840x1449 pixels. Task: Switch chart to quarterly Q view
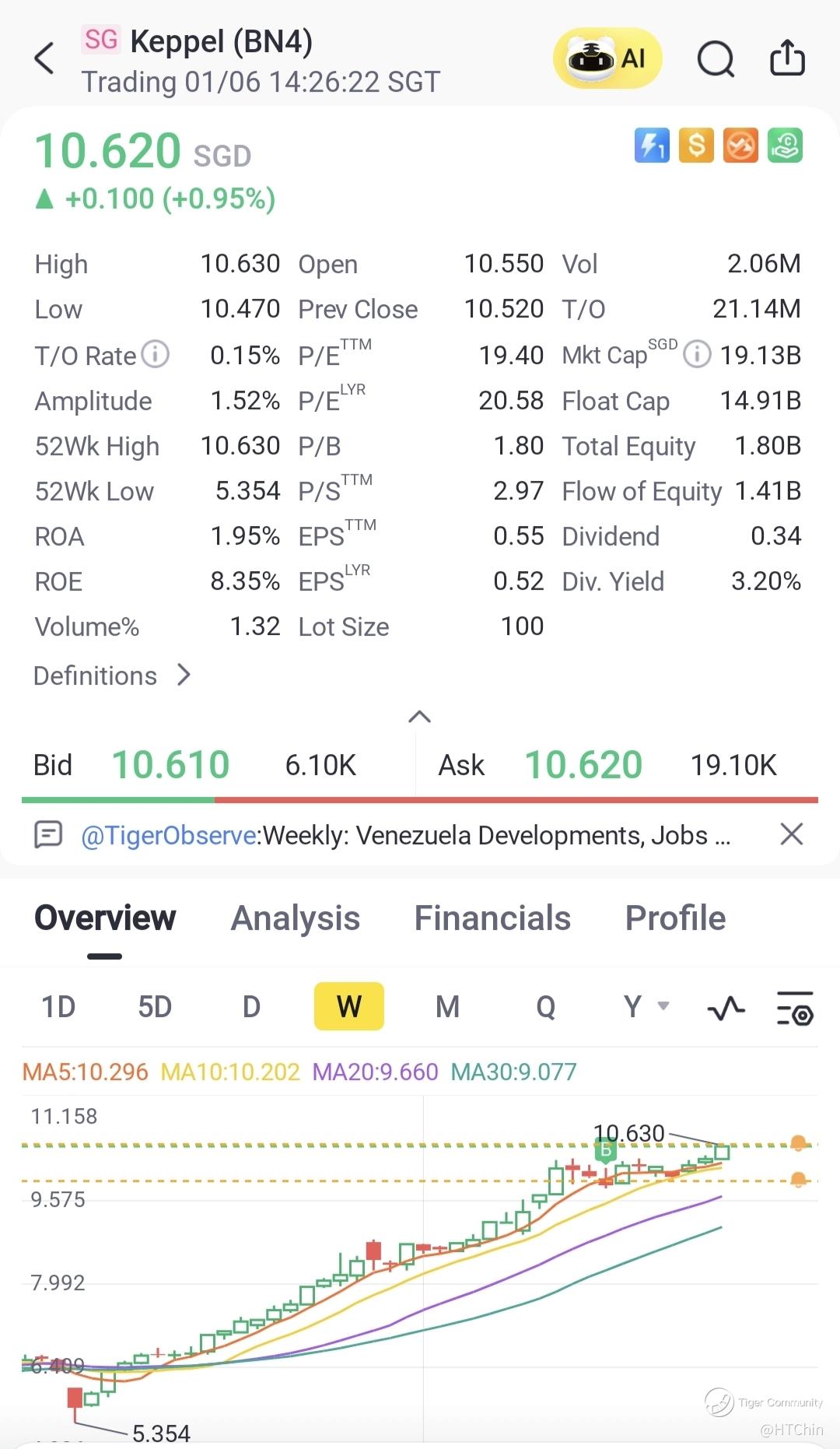tap(545, 1007)
